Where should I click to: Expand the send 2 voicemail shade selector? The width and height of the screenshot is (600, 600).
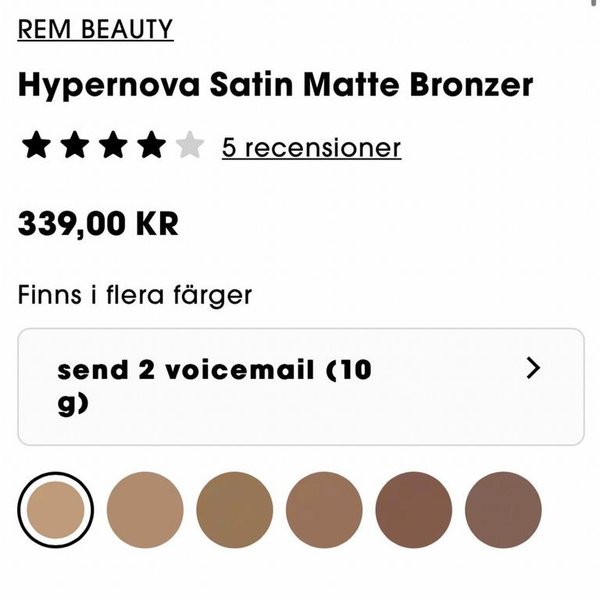click(x=301, y=386)
